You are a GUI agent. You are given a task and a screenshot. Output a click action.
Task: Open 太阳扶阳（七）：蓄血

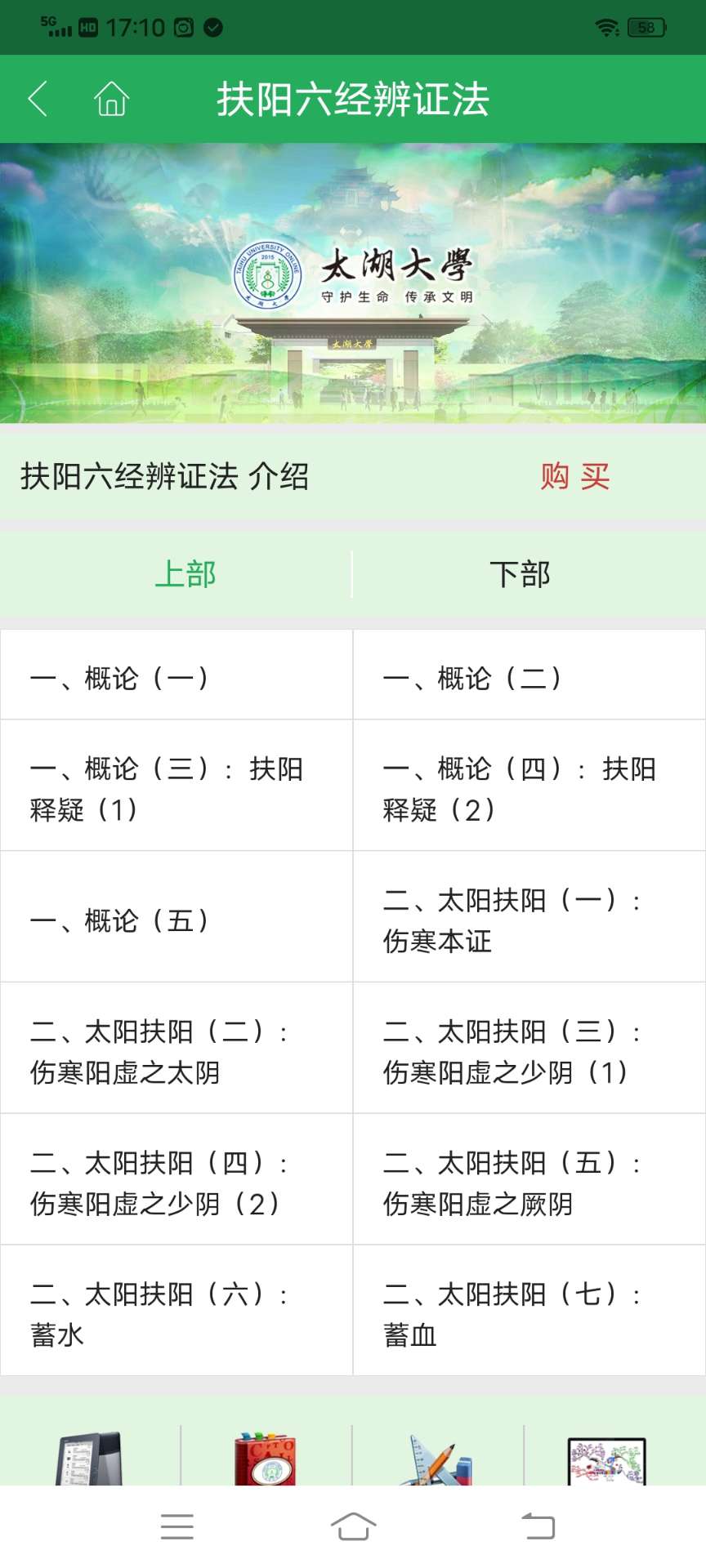pyautogui.click(x=529, y=1311)
